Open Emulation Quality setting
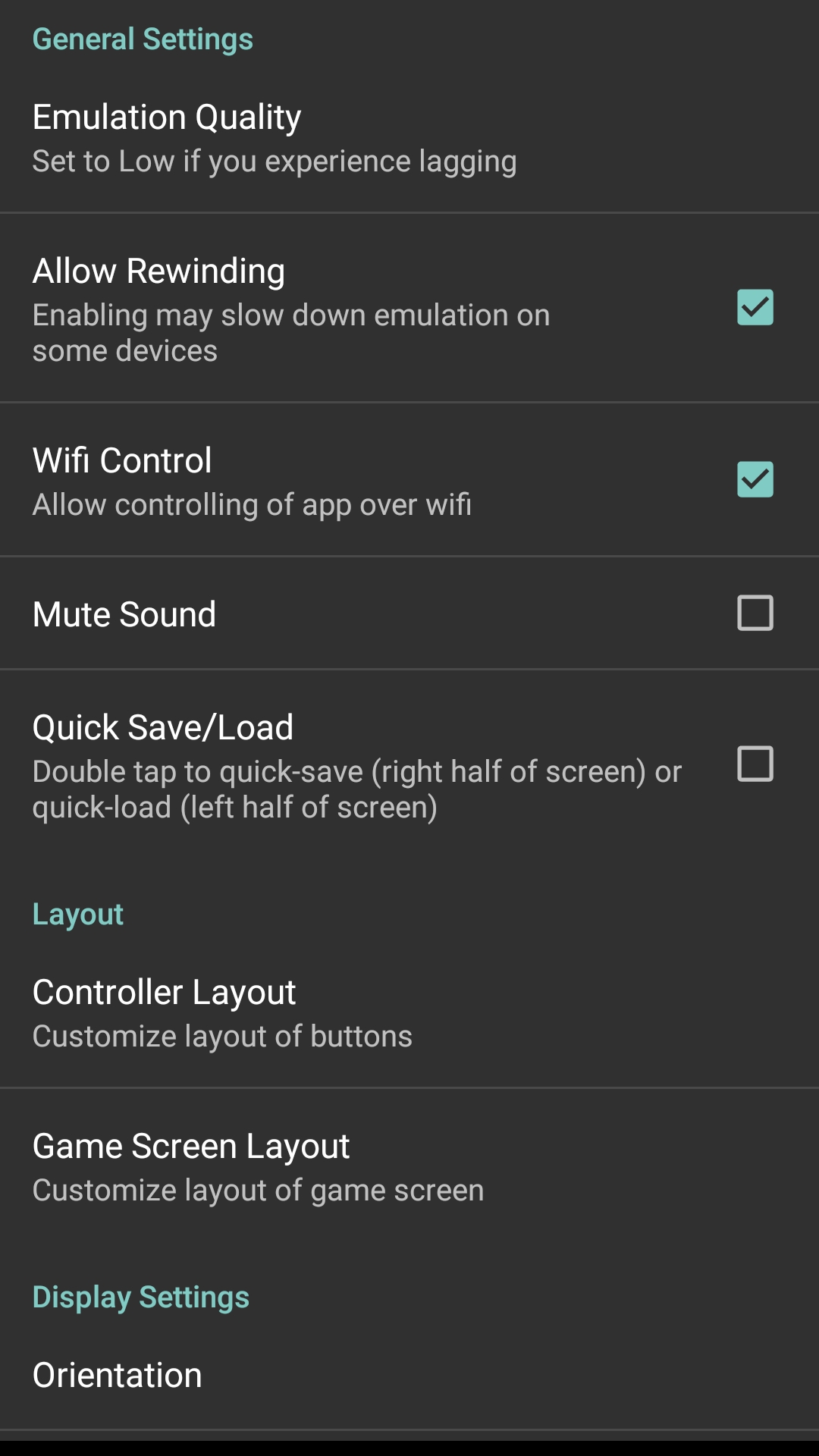 click(x=409, y=139)
